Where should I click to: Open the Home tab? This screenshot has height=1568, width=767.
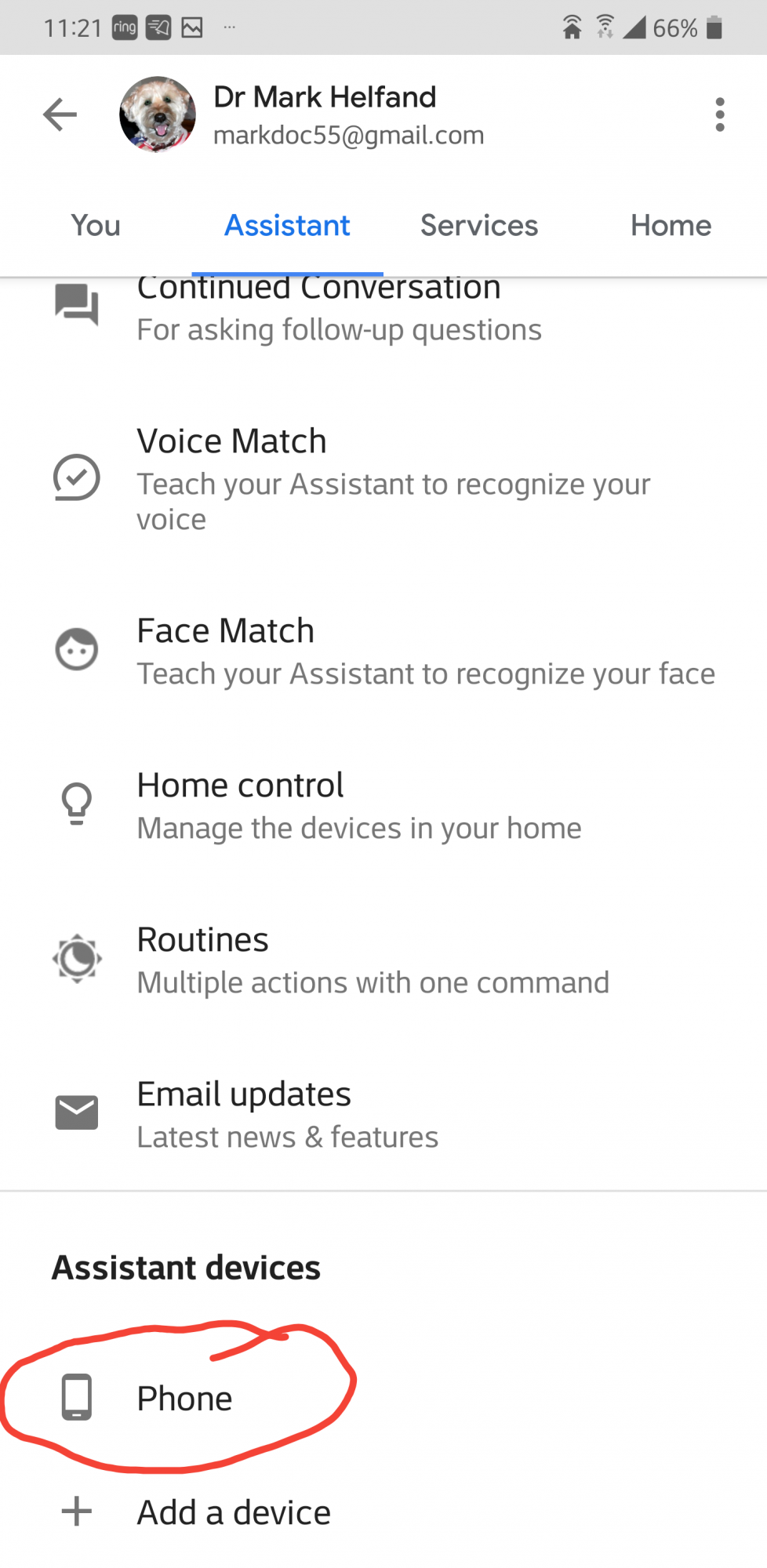(x=671, y=226)
